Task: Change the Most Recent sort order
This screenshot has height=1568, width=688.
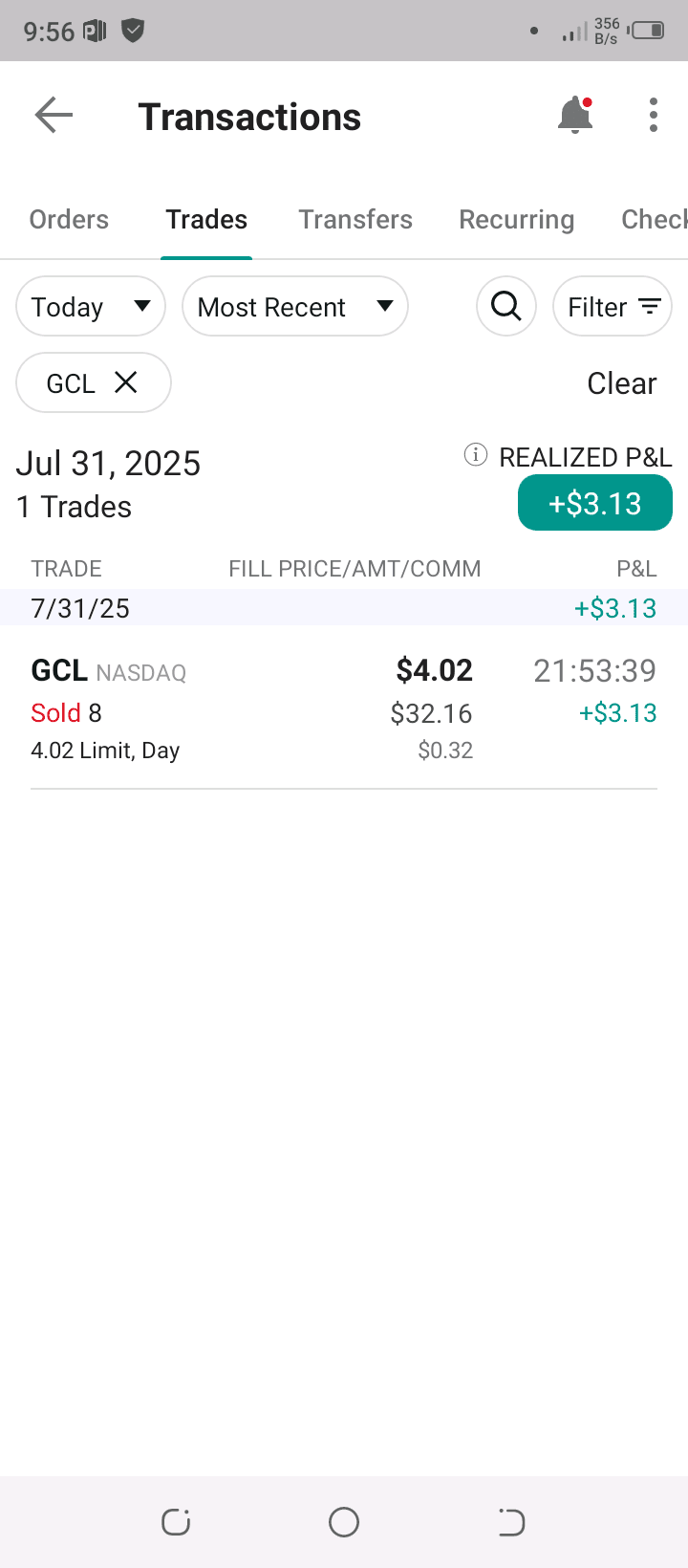Action: (294, 307)
